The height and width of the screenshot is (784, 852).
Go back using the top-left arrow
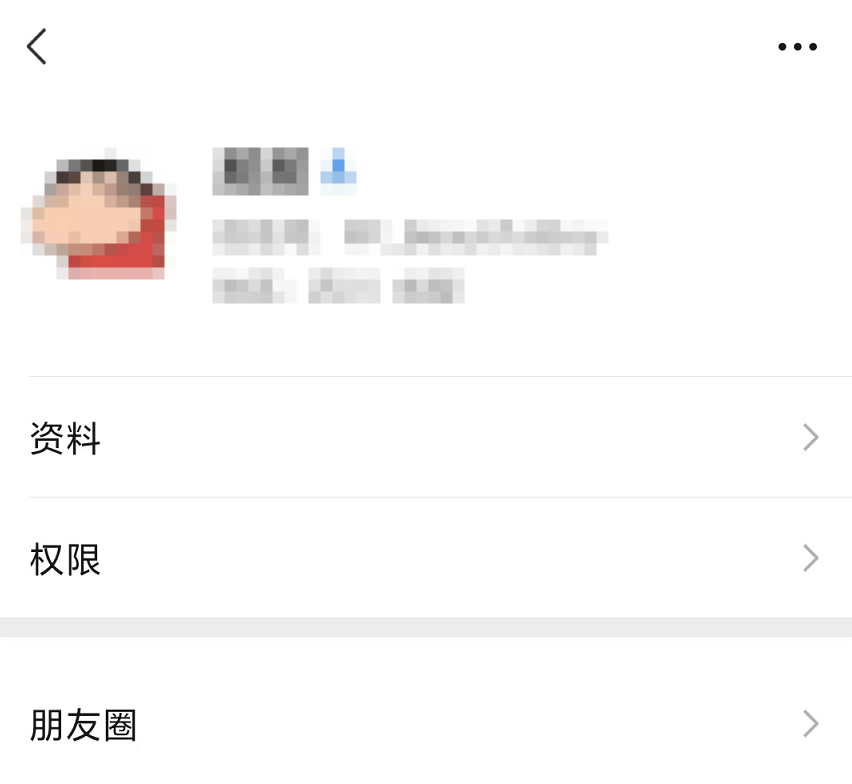point(37,47)
